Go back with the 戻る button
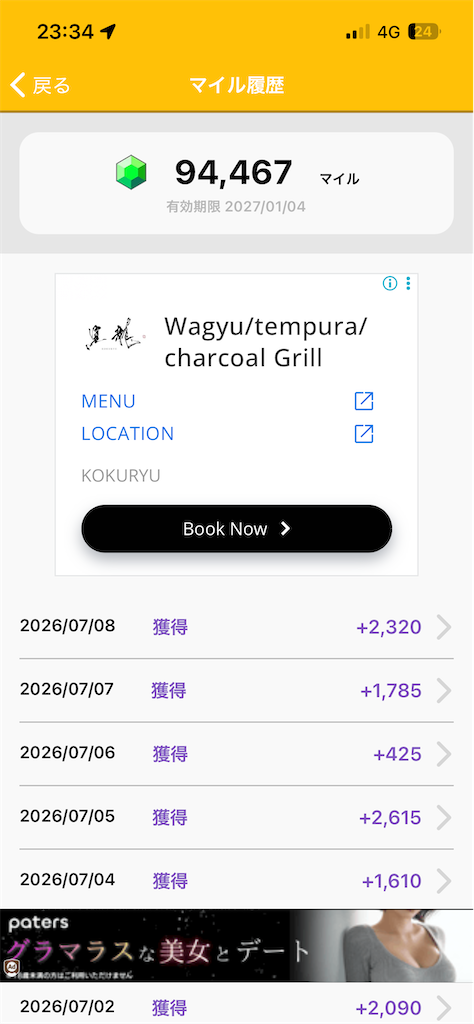The width and height of the screenshot is (474, 1024). click(40, 85)
